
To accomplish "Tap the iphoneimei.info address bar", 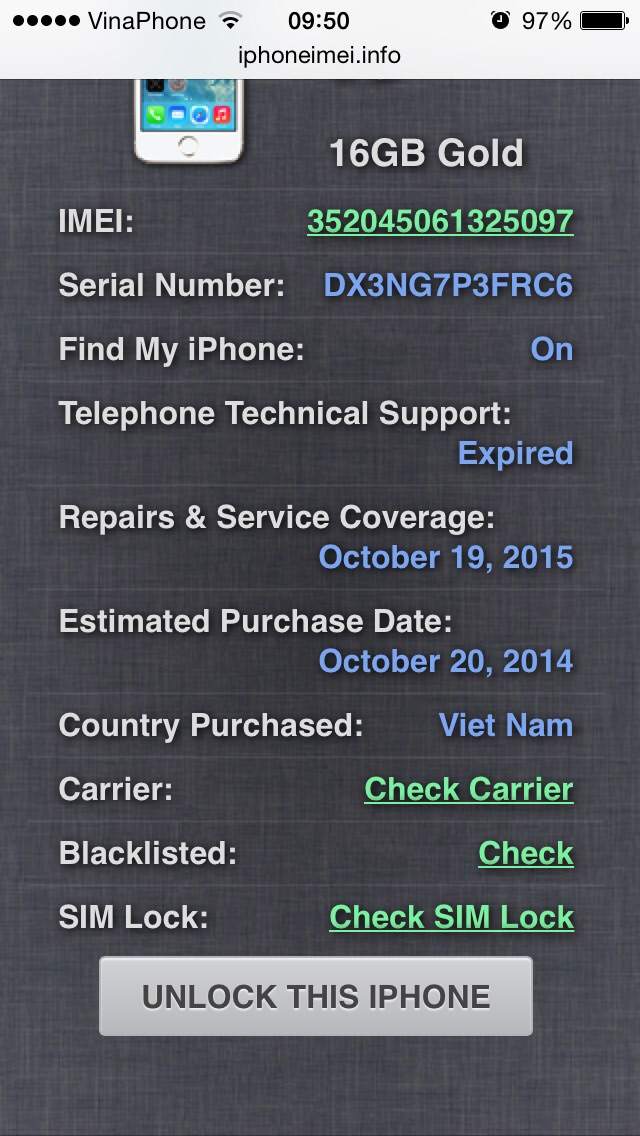I will (x=320, y=55).
